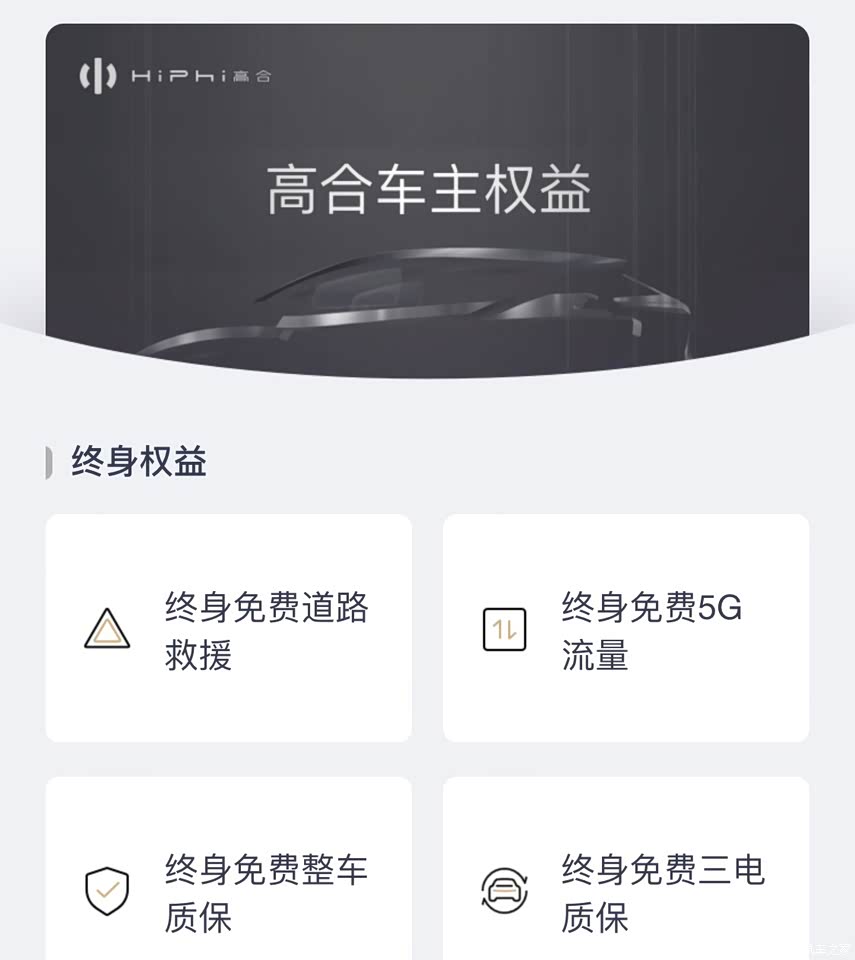View the 终身免费5G流量 benefit
855x960 pixels.
(x=626, y=628)
